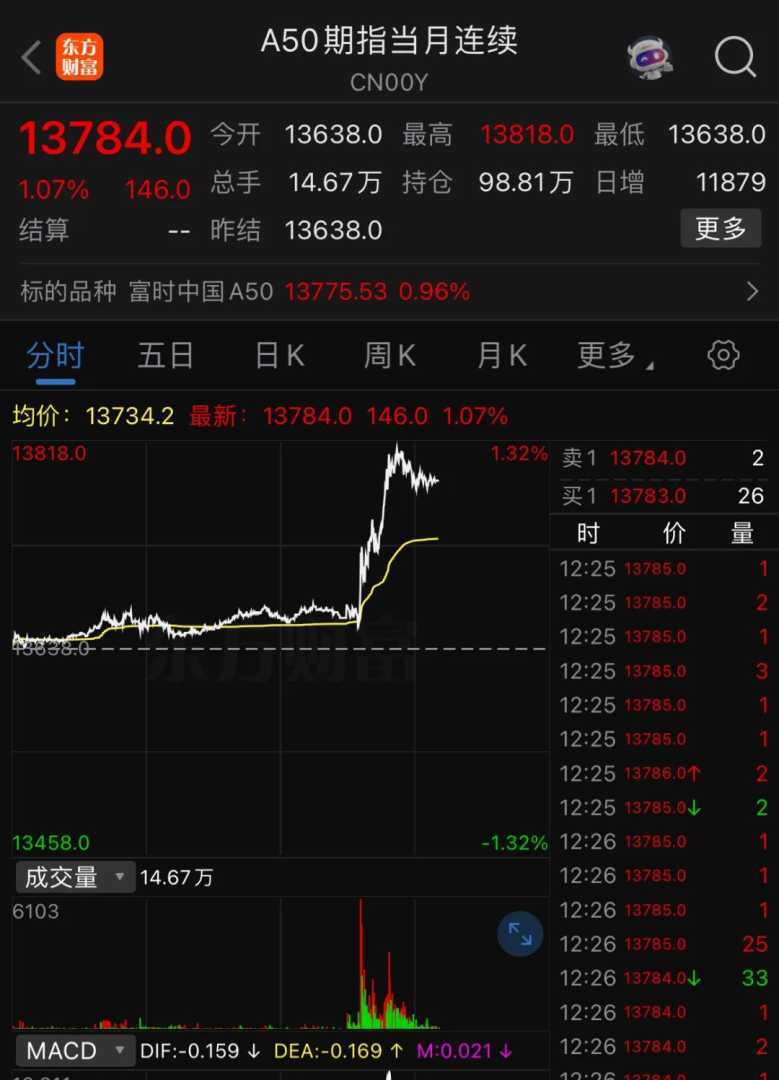779x1080 pixels.
Task: Open the robot assistant icon
Action: pyautogui.click(x=649, y=57)
